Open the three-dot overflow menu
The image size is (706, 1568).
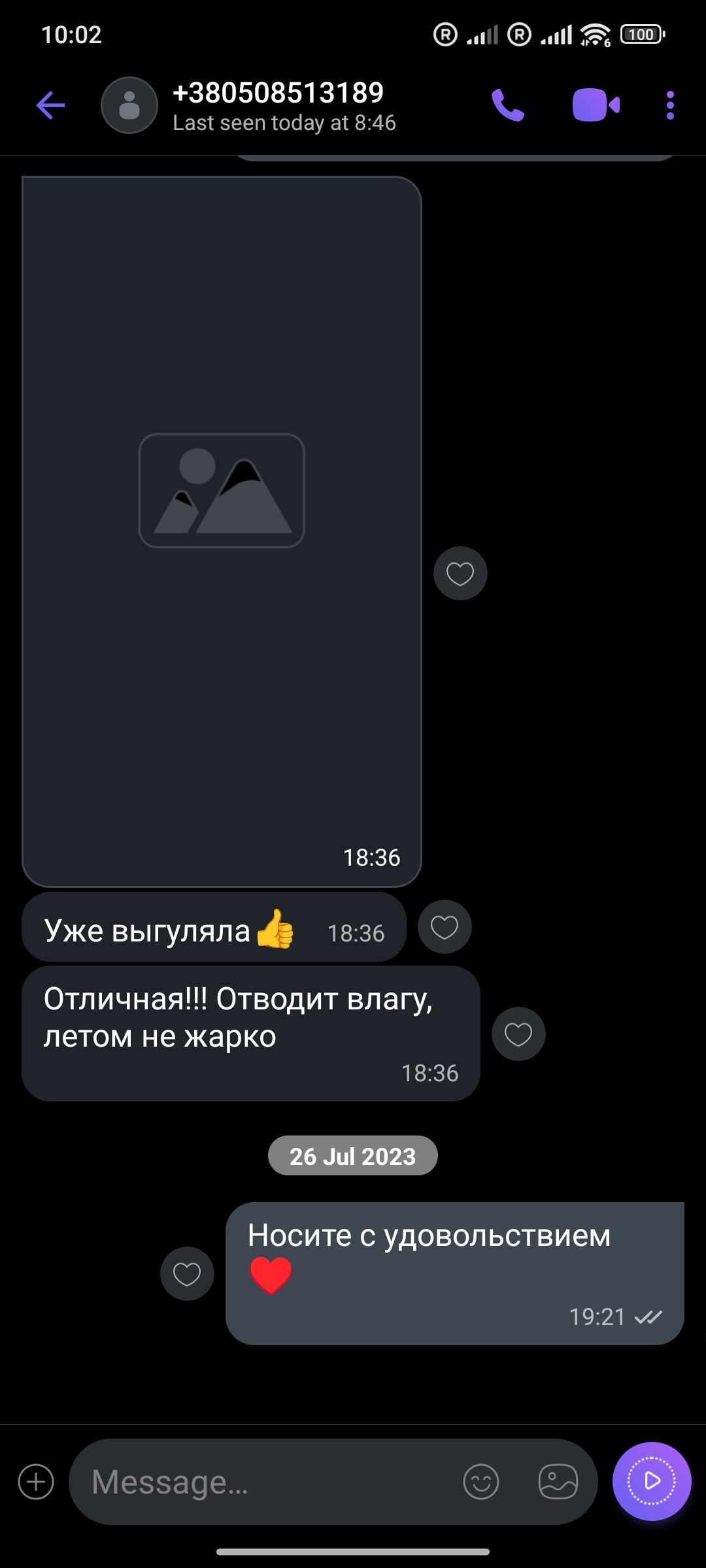(x=670, y=105)
